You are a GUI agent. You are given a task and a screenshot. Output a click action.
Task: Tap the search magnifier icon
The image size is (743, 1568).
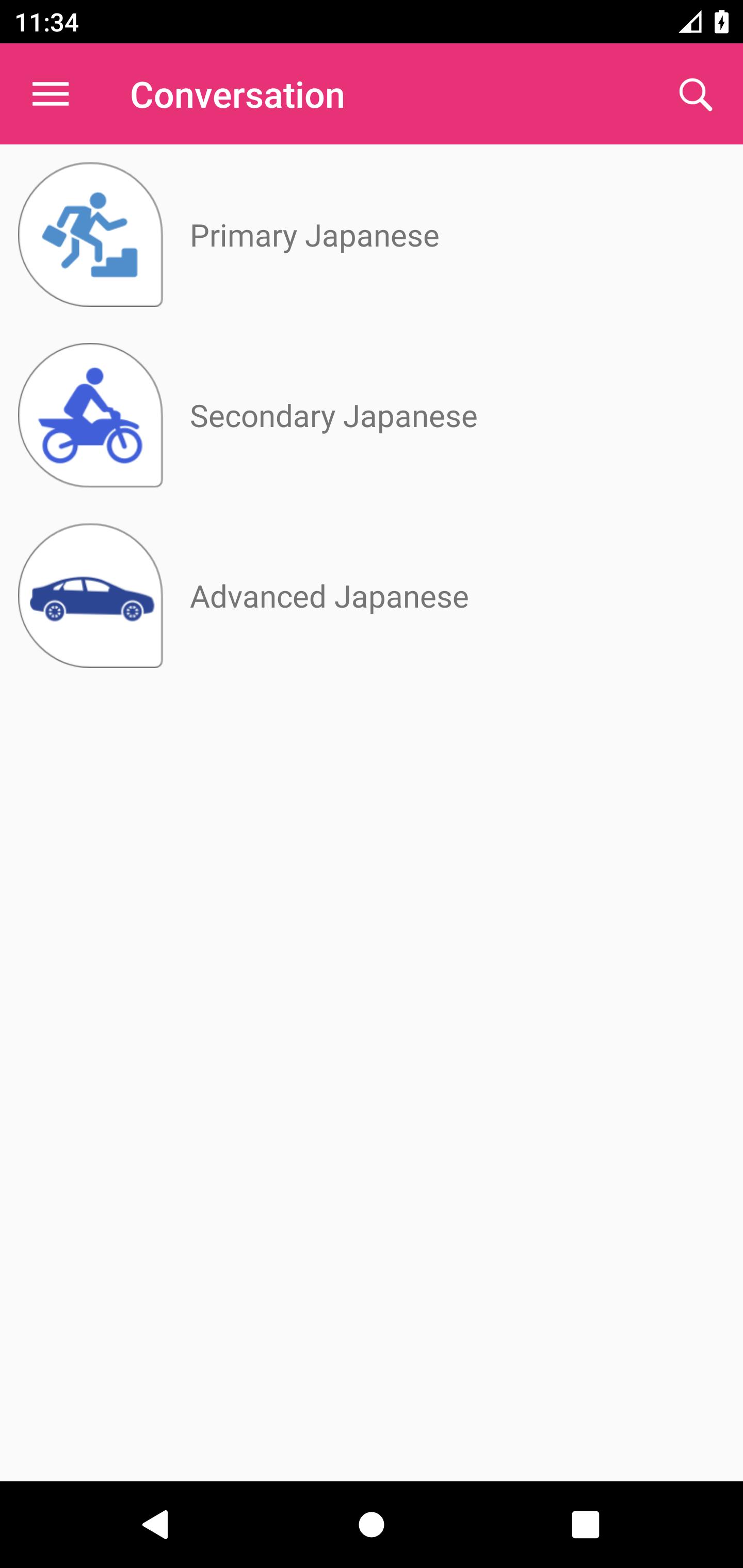[x=696, y=95]
